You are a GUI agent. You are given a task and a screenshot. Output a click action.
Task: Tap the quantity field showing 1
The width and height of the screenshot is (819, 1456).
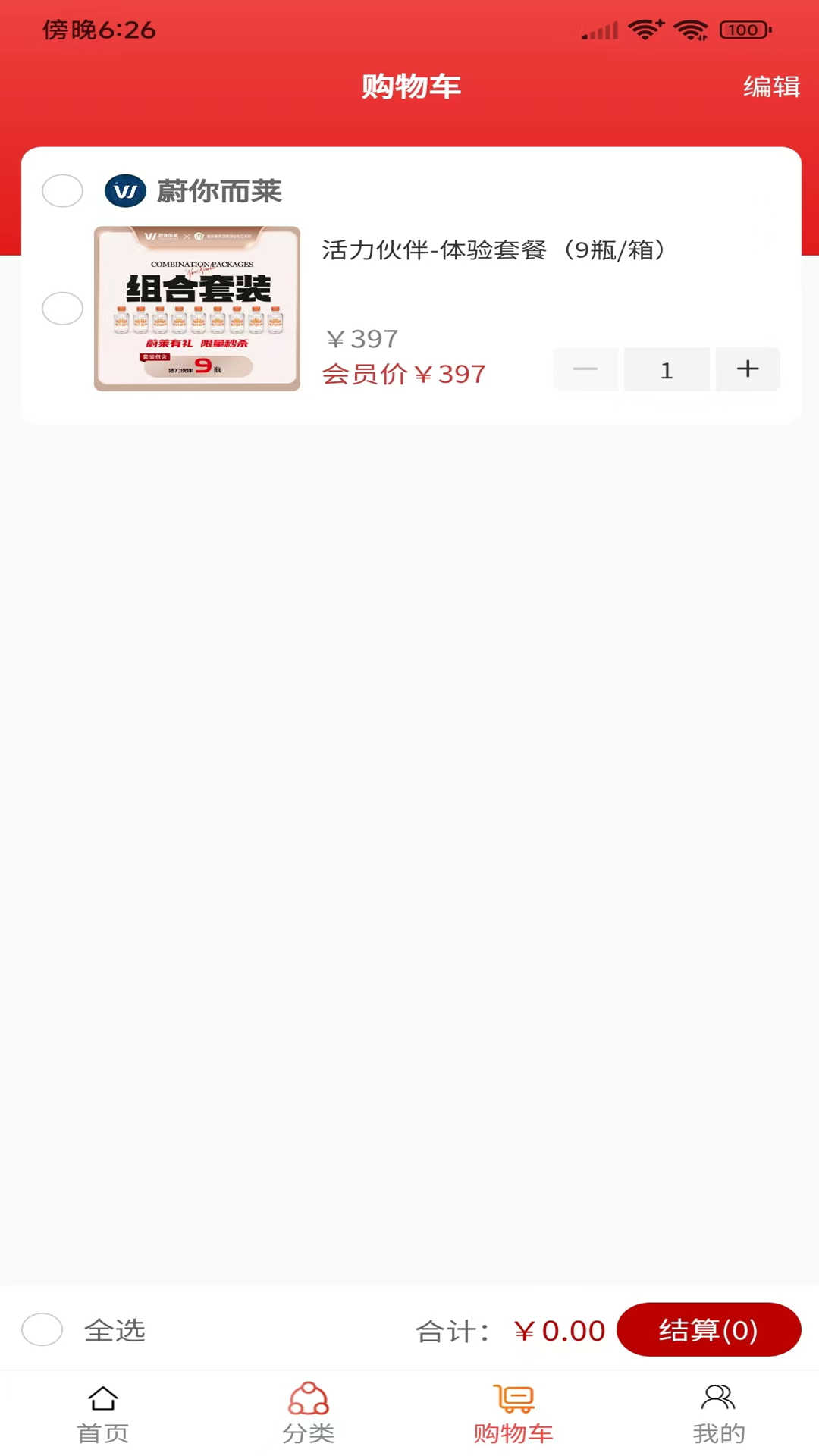click(667, 370)
